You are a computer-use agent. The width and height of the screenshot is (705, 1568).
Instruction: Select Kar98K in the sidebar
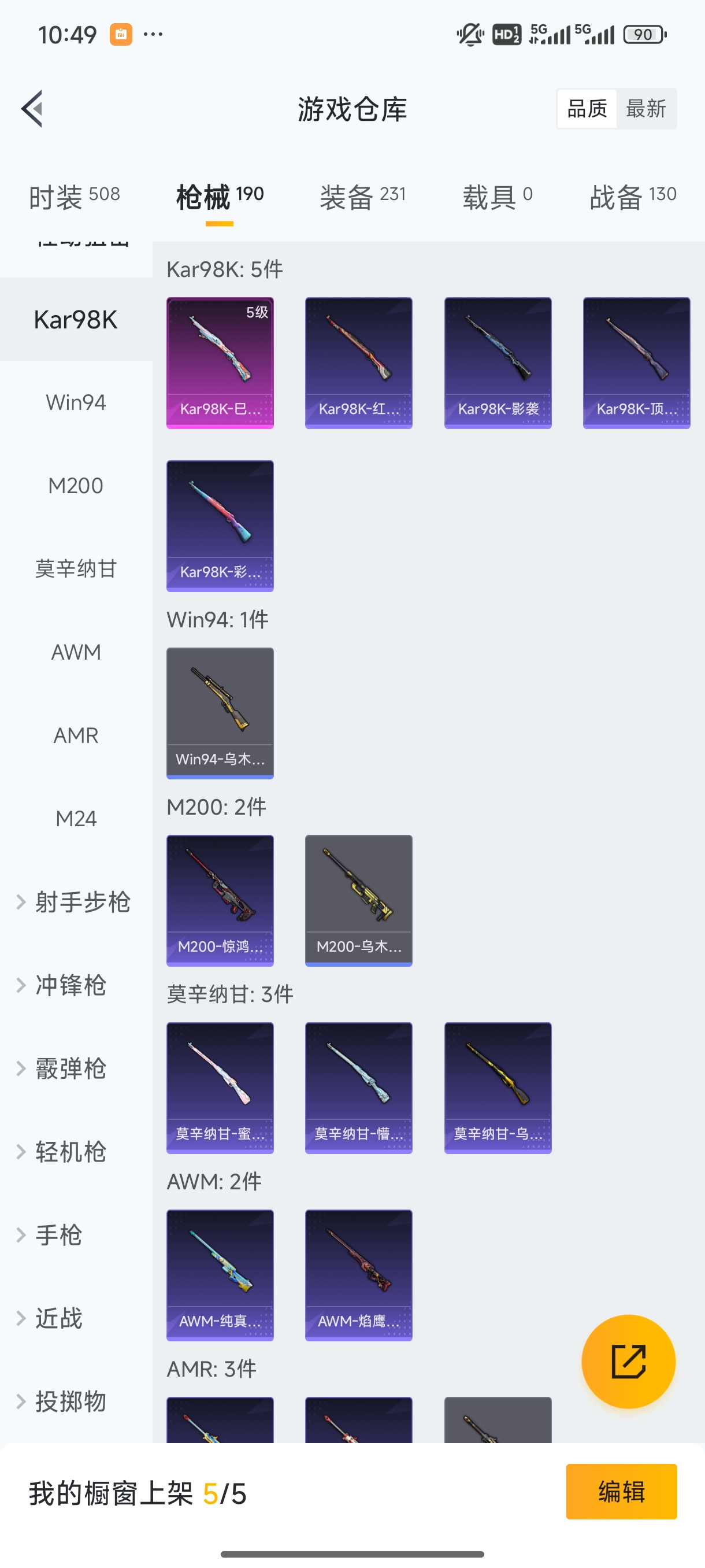[x=76, y=319]
